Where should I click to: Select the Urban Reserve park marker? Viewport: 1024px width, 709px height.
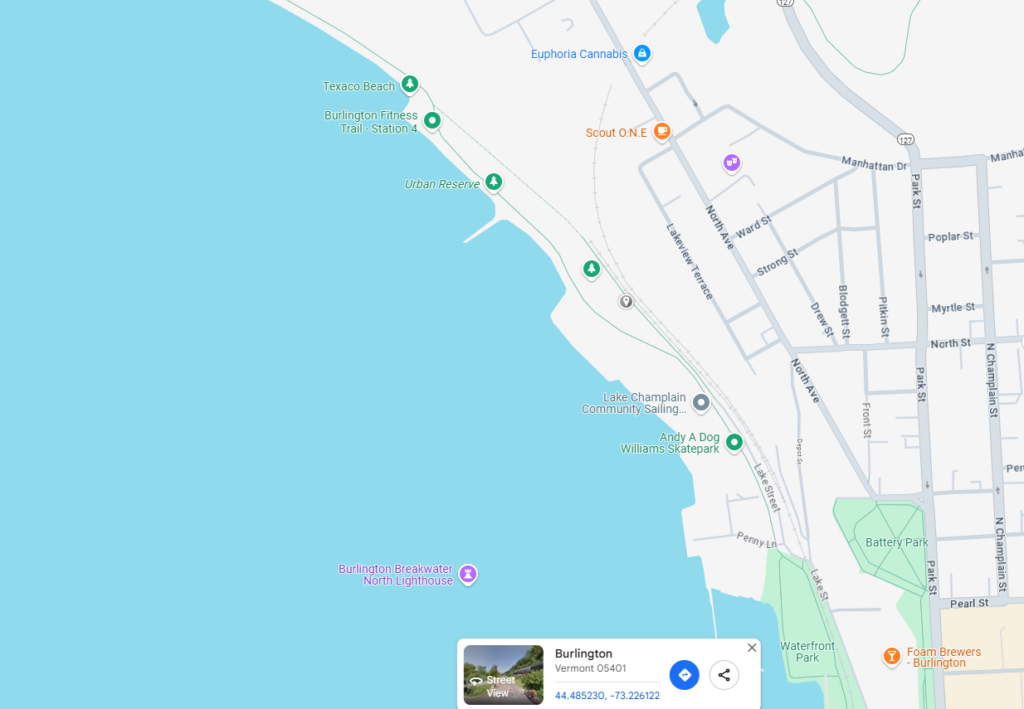pyautogui.click(x=493, y=182)
